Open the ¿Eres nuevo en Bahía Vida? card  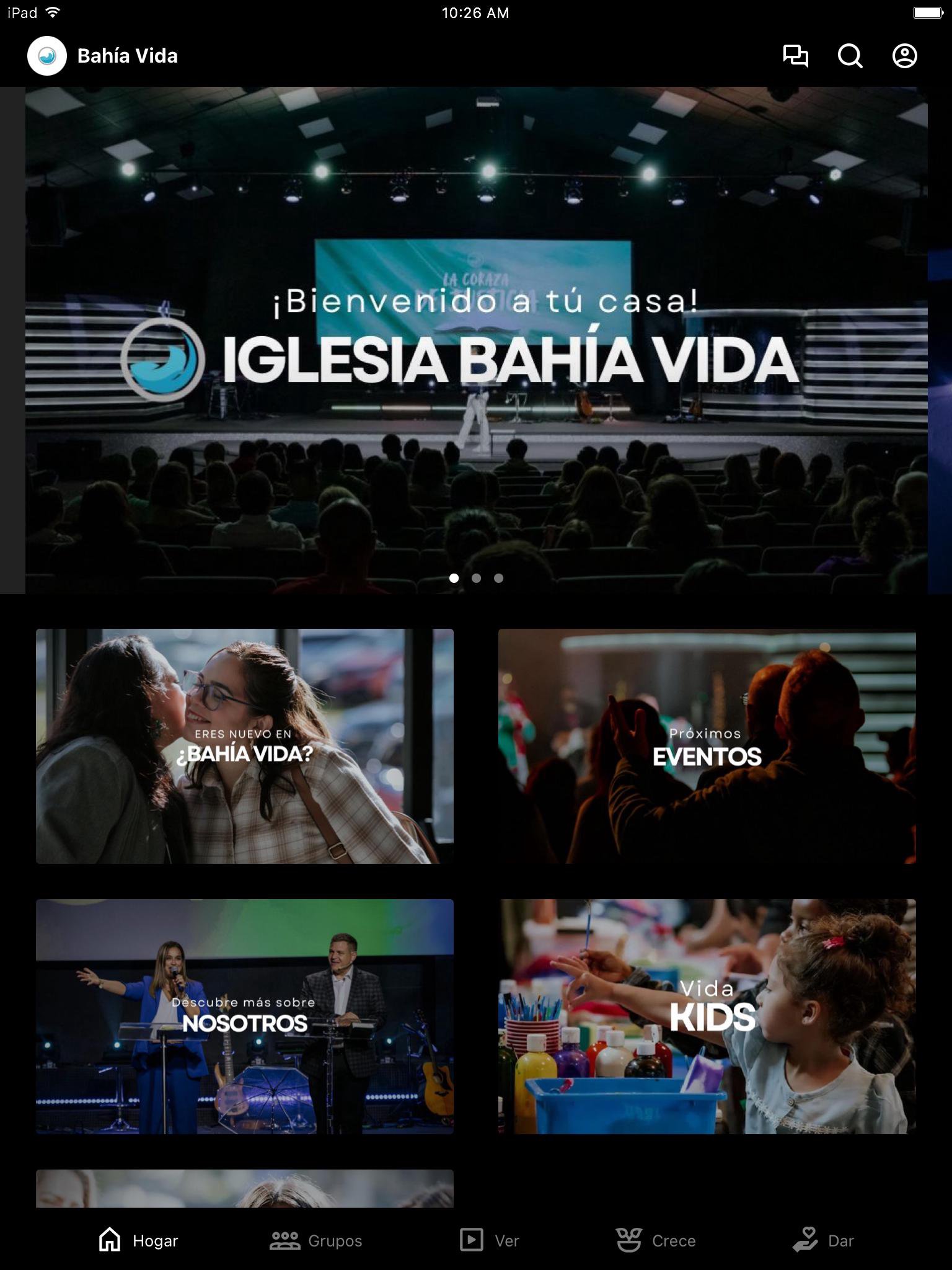245,746
